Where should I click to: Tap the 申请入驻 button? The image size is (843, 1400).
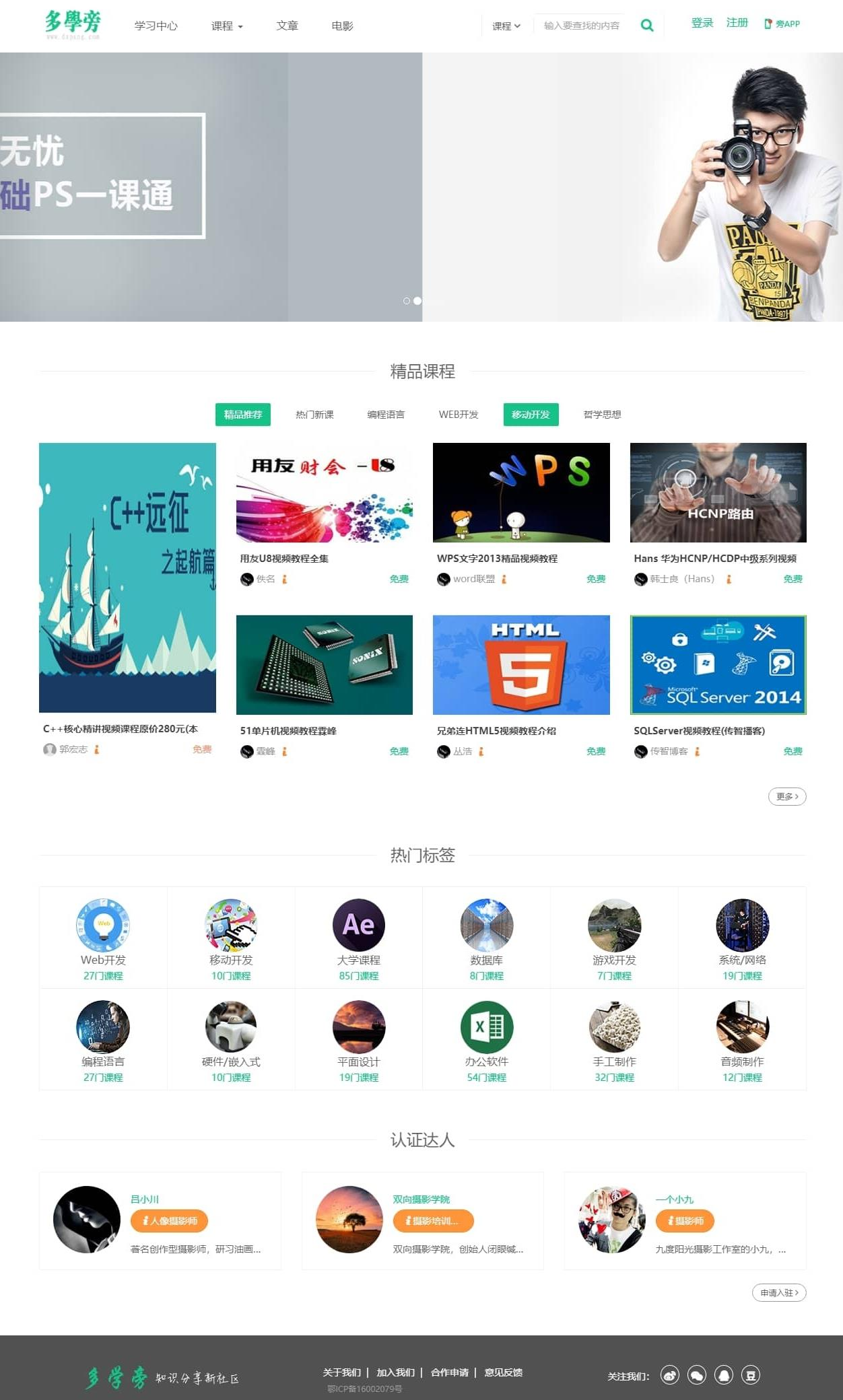tap(779, 1292)
